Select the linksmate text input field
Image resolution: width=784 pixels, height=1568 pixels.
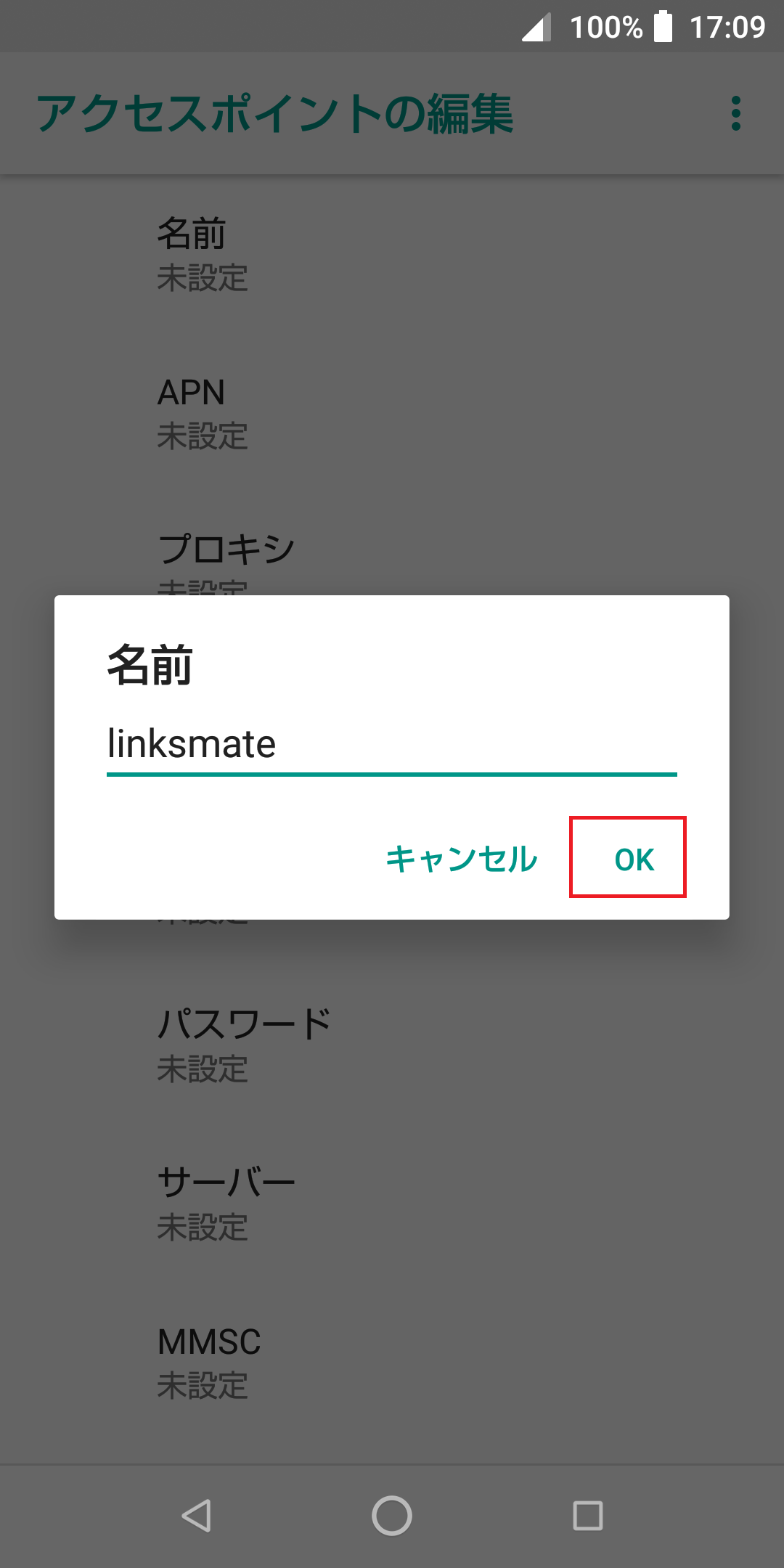coord(290,743)
